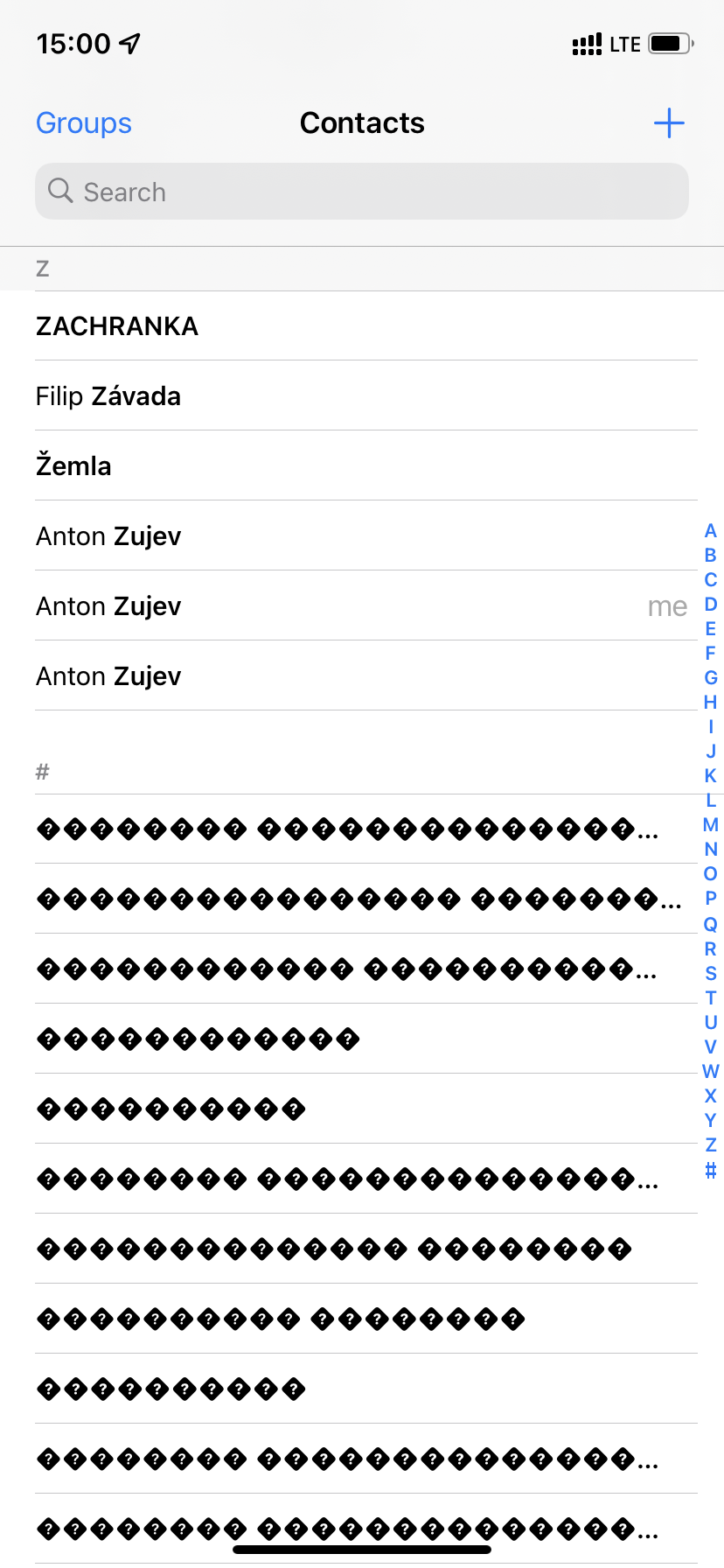This screenshot has width=724, height=1568.
Task: Add a new contact
Action: 669,123
